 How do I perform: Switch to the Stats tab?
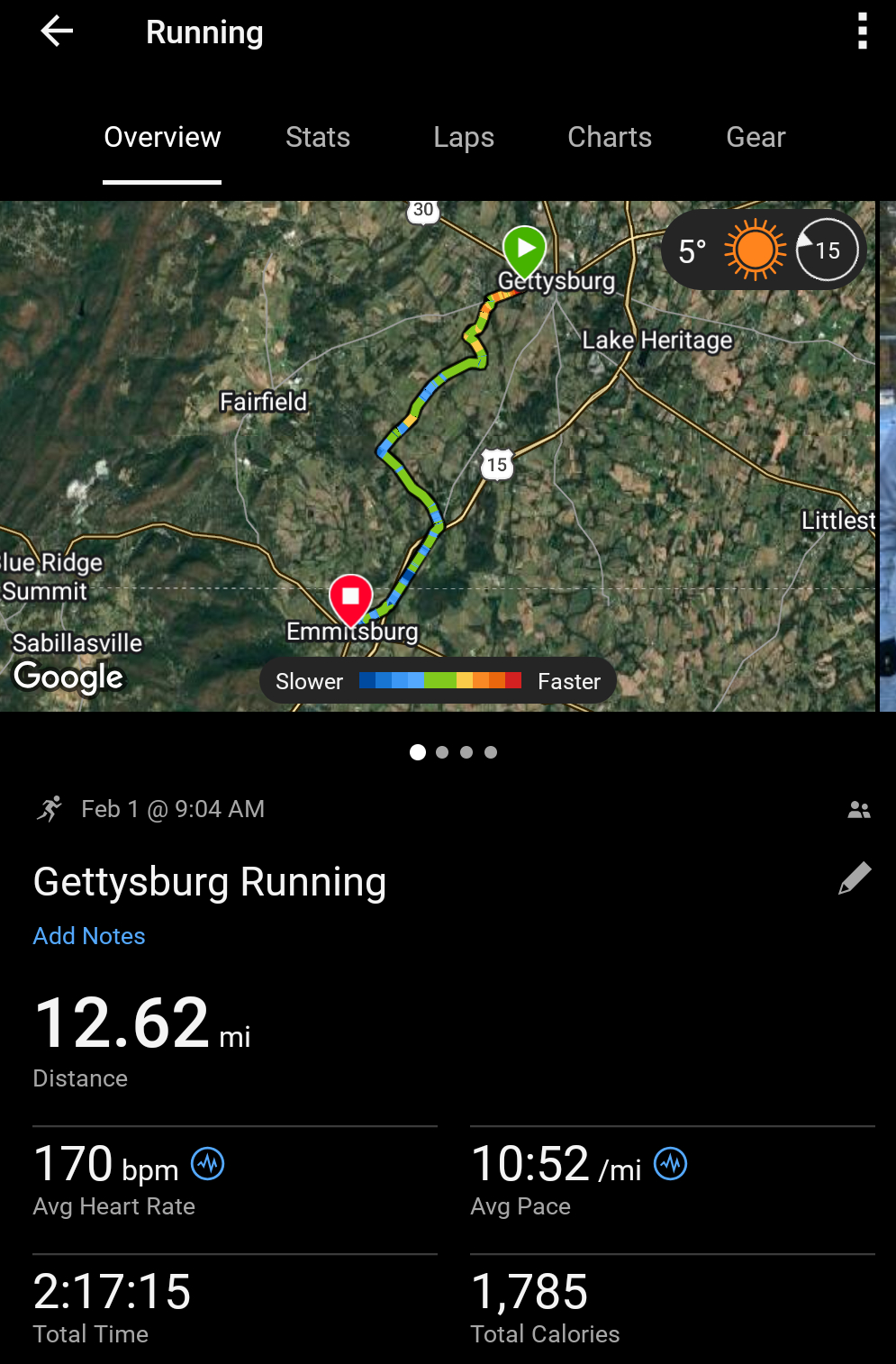318,137
